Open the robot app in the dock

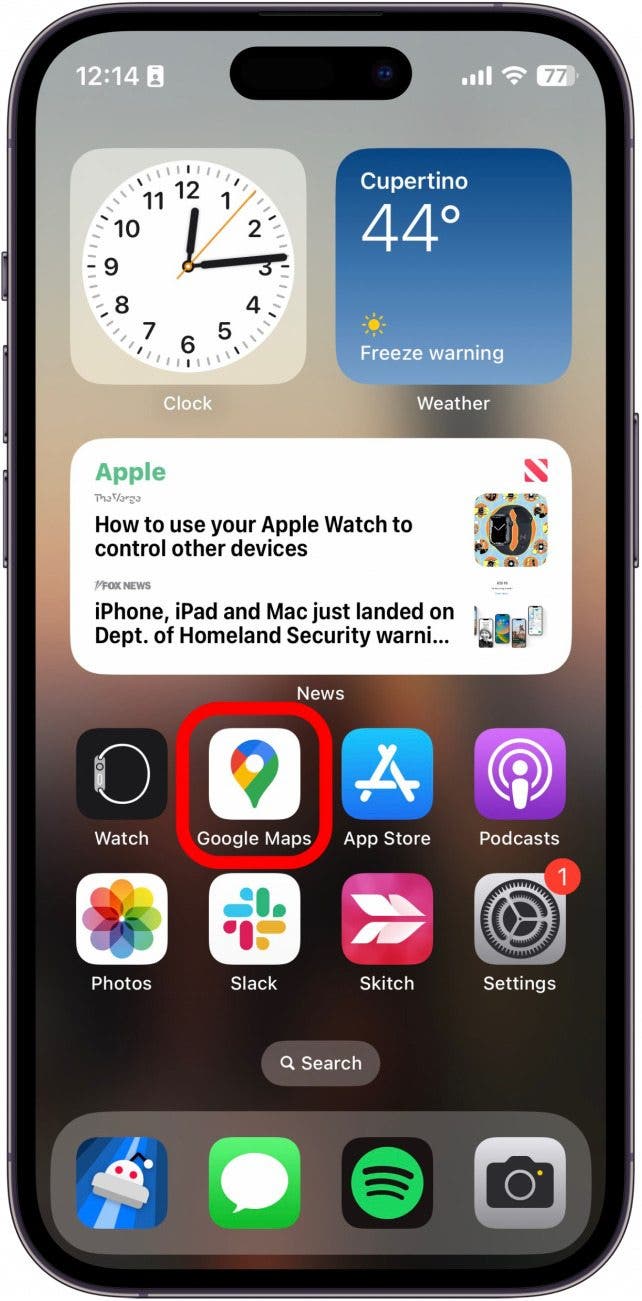click(x=122, y=1183)
